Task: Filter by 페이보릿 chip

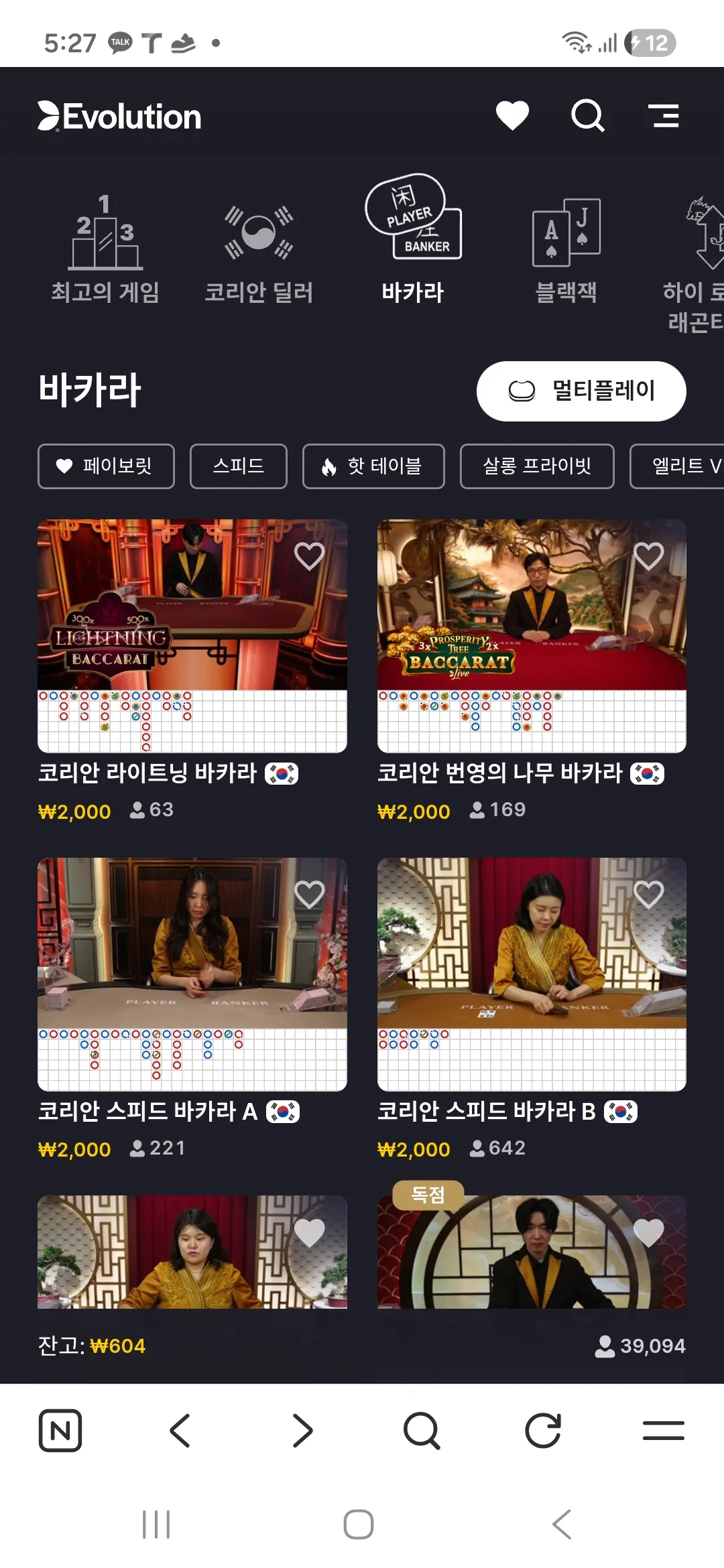Action: pyautogui.click(x=106, y=466)
